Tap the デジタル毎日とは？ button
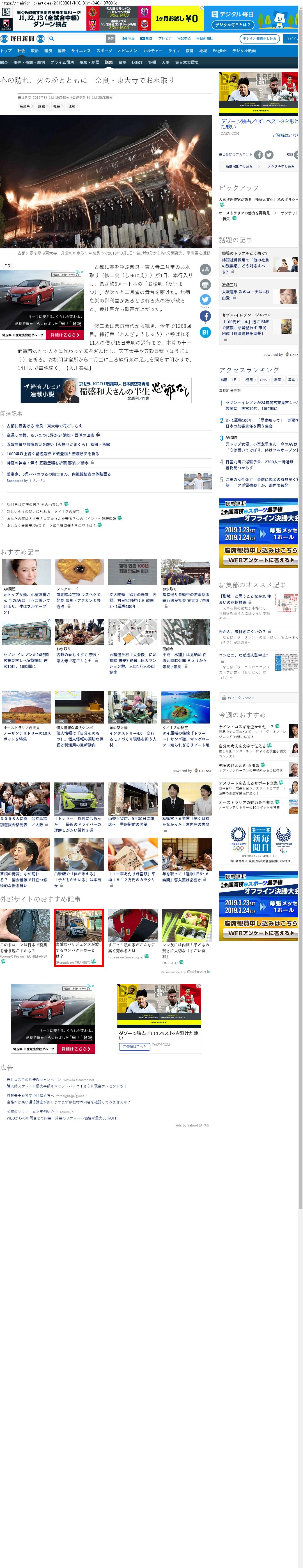Viewport: 303px width, 1568px height. (232, 25)
